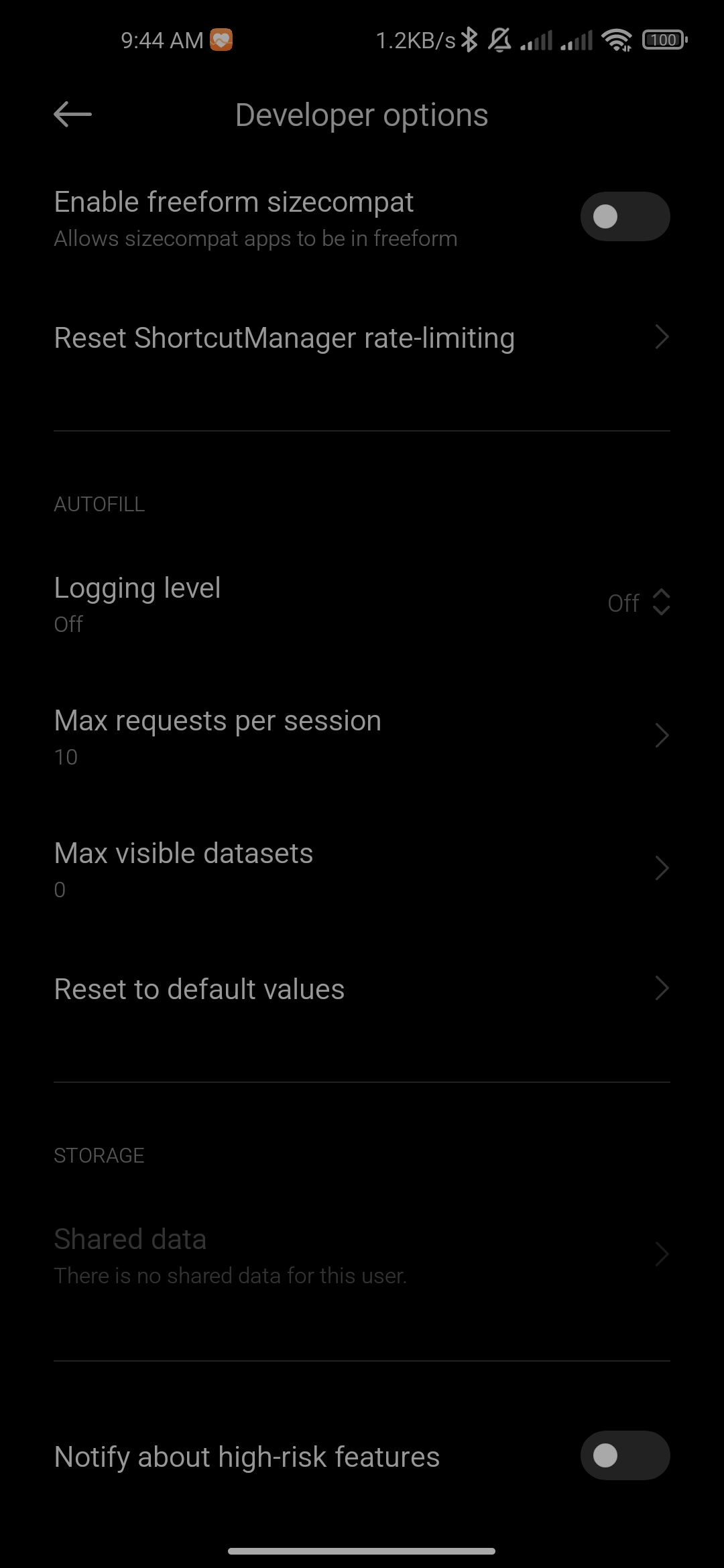Open Max visible datasets setting

pyautogui.click(x=362, y=868)
